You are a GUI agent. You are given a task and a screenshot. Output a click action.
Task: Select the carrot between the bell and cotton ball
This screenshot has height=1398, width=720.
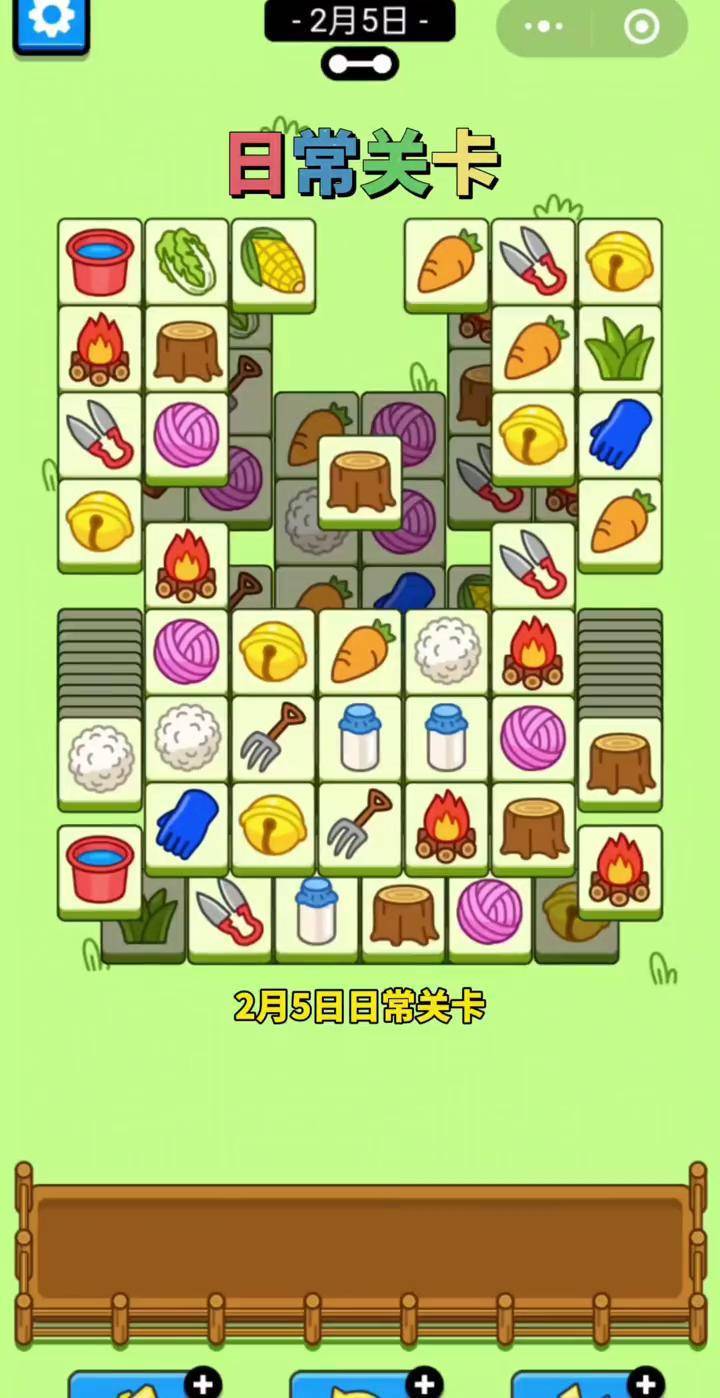click(x=360, y=652)
